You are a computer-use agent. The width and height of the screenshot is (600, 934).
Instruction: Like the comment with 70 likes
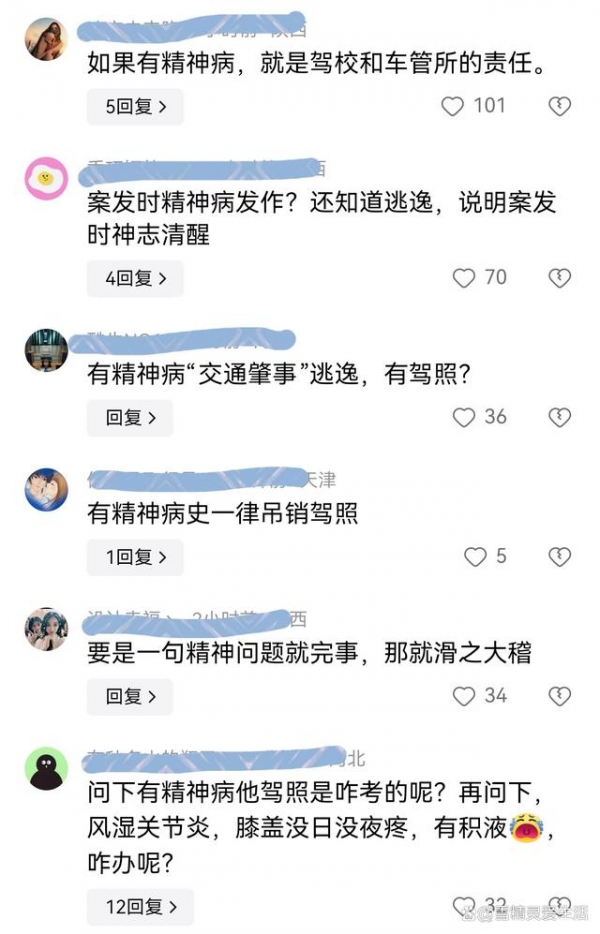point(463,278)
